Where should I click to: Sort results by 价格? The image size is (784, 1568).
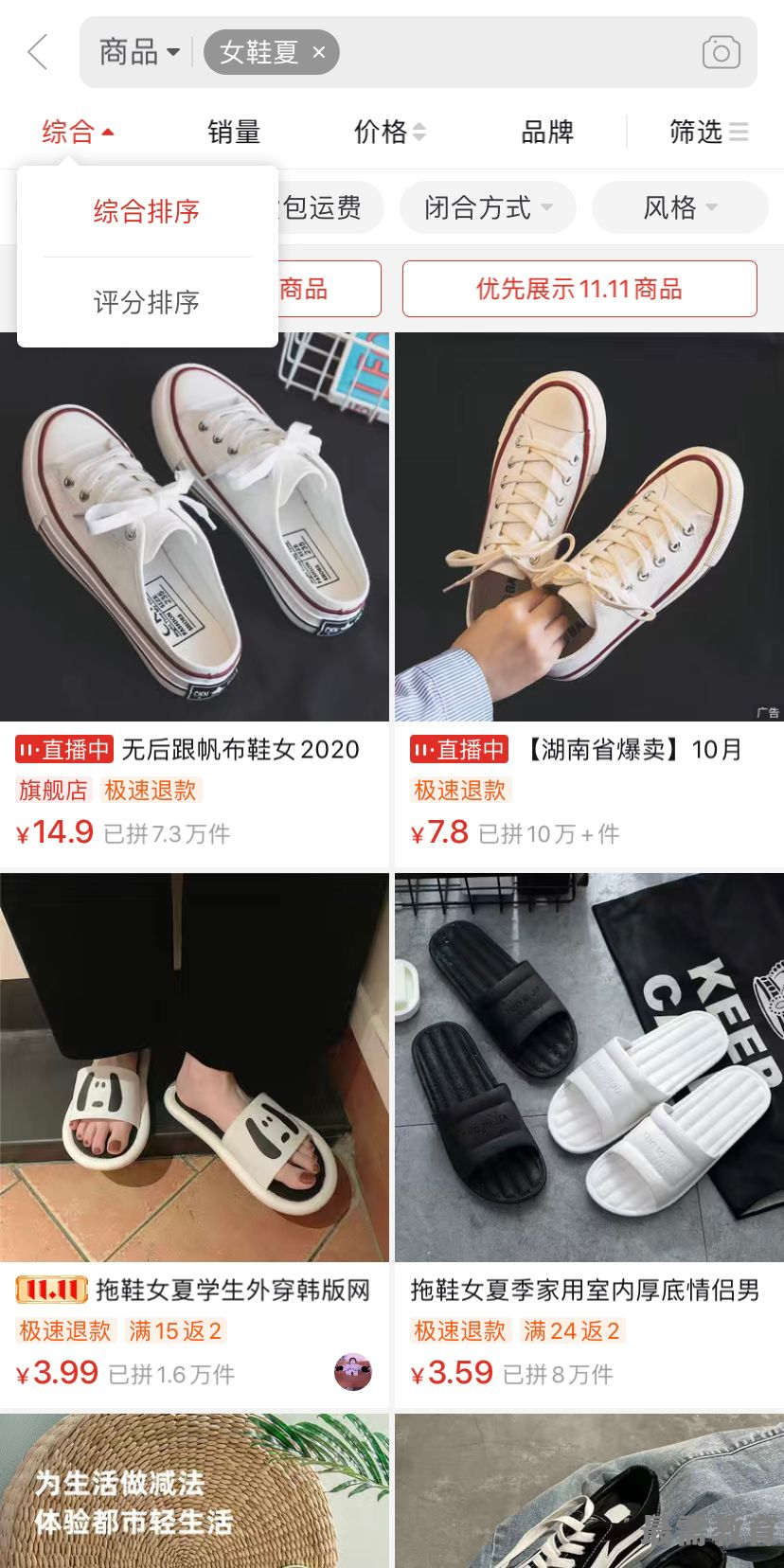[x=389, y=132]
